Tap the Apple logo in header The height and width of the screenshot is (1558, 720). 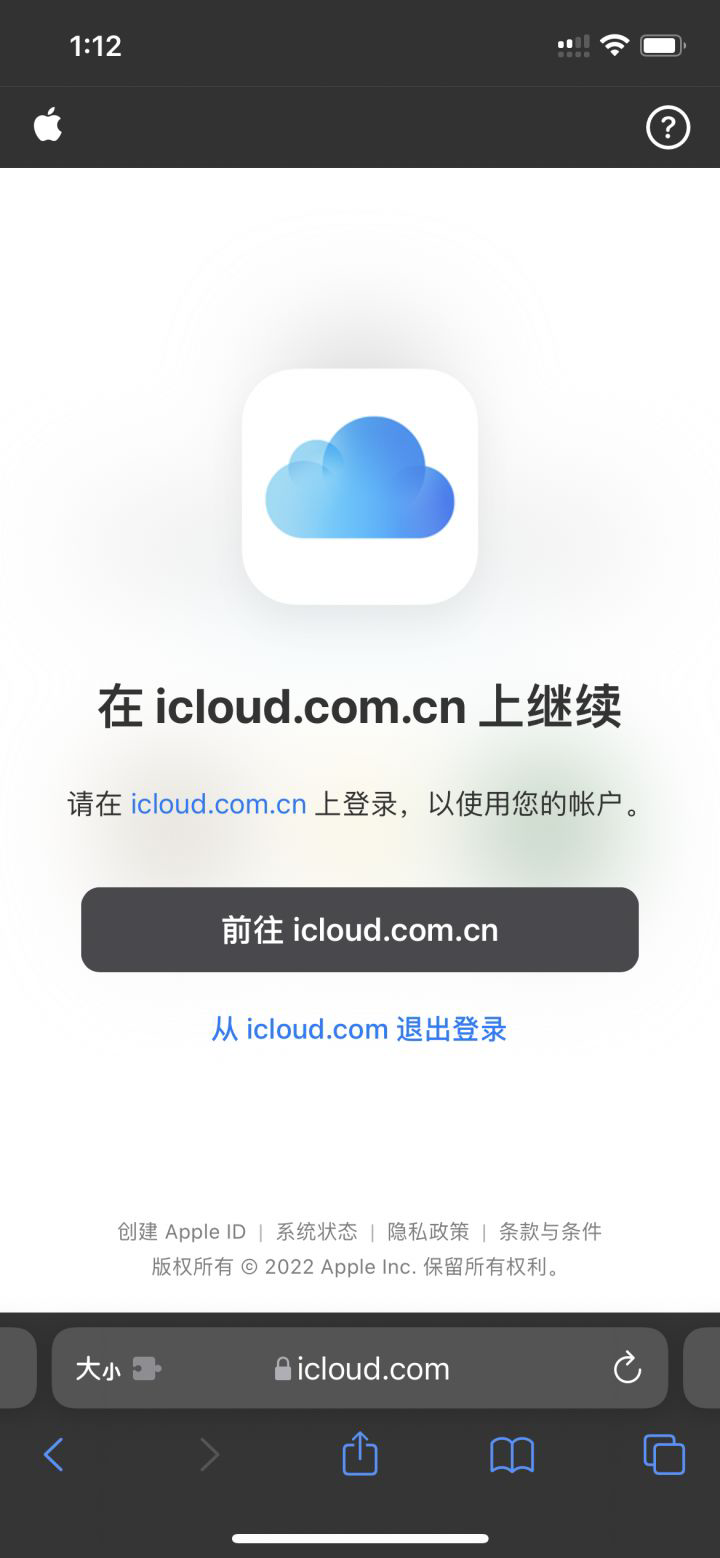pyautogui.click(x=48, y=127)
